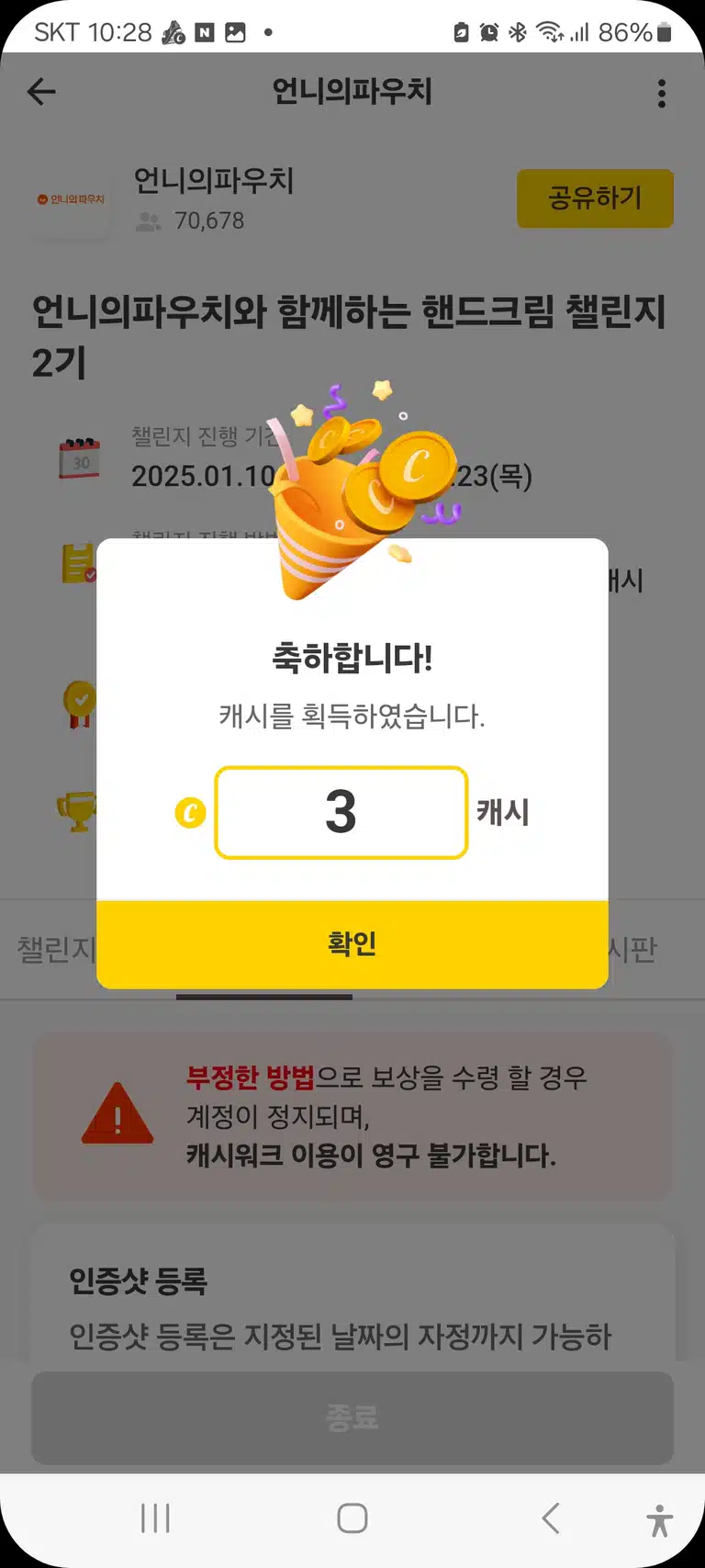705x1568 pixels.
Task: Go to the system home screen
Action: coord(352,1518)
